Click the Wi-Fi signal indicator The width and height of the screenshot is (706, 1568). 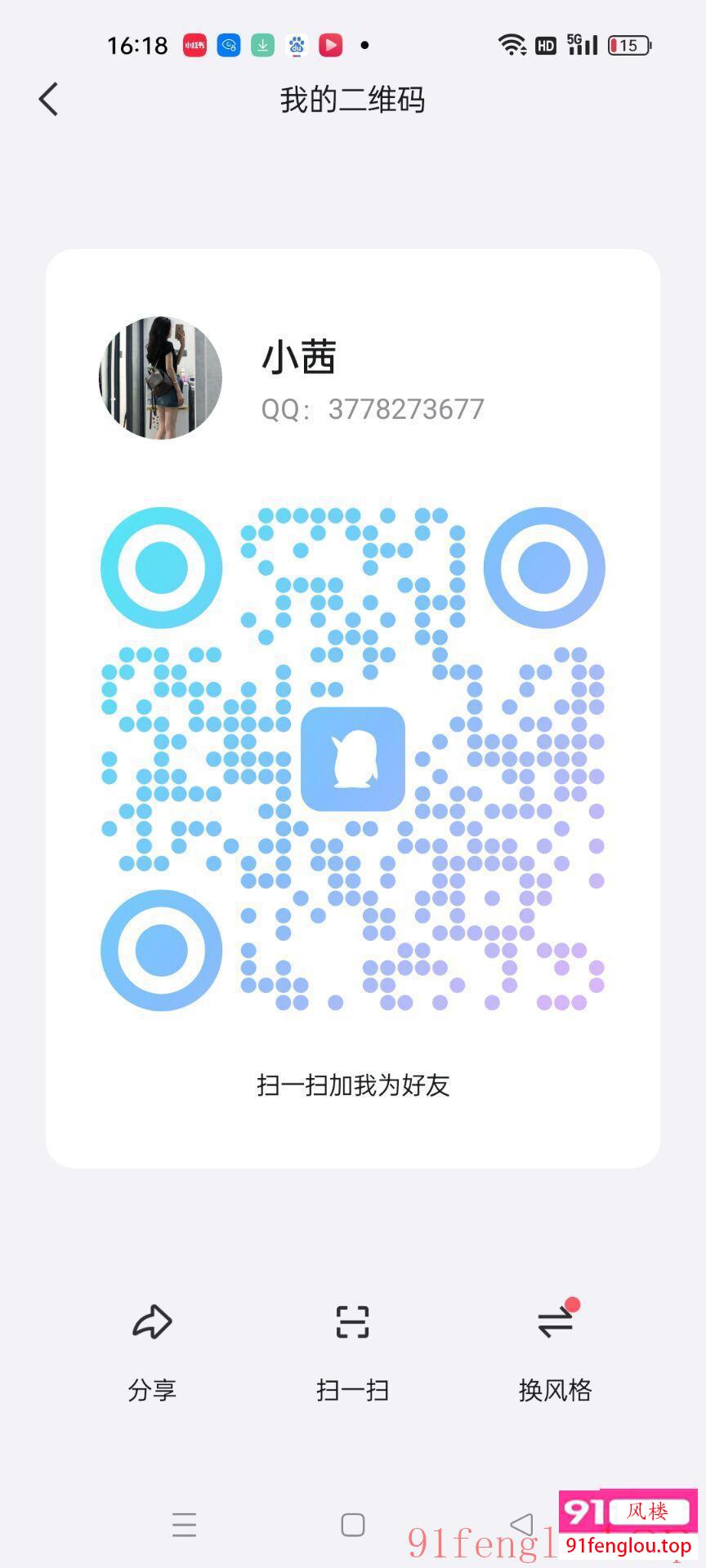510,45
